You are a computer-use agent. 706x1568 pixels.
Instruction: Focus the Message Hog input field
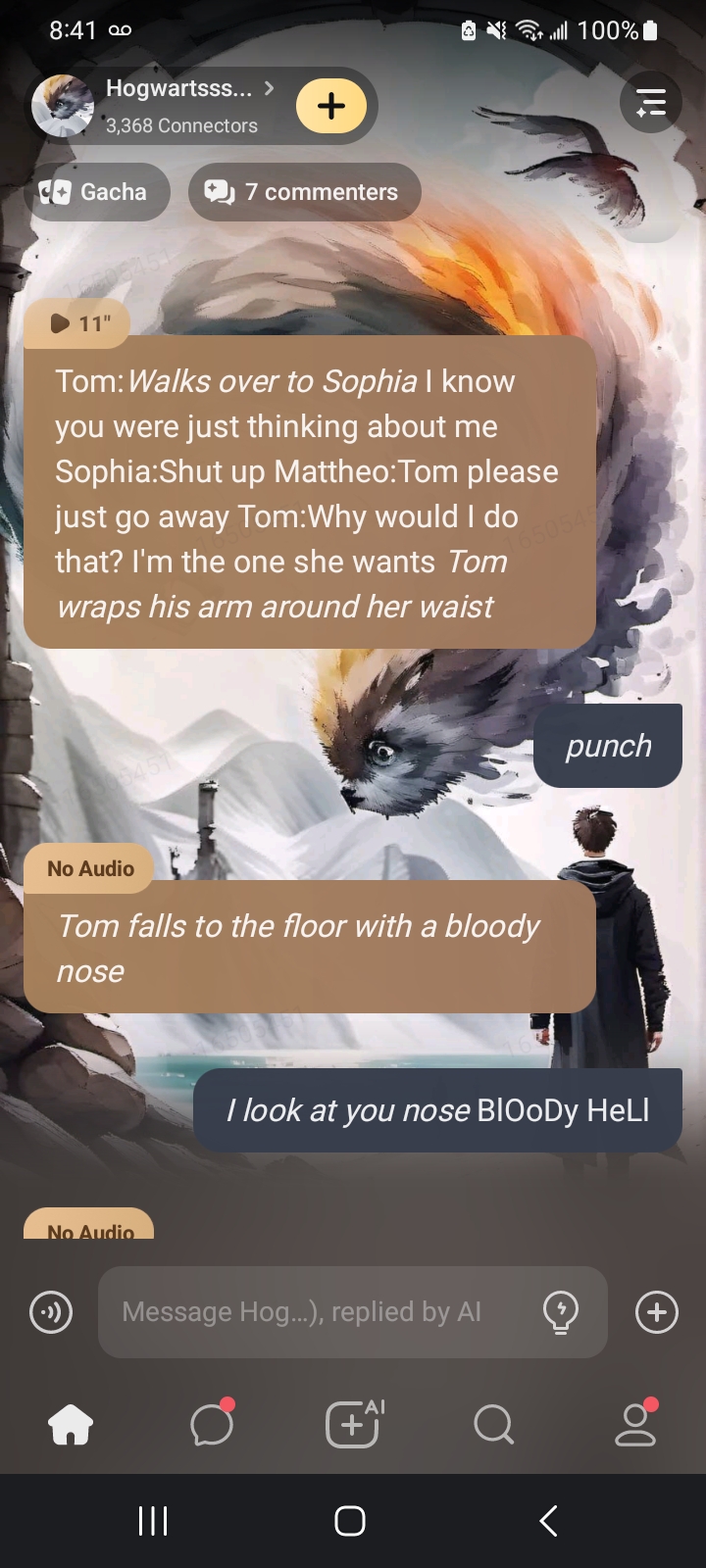tap(314, 1312)
